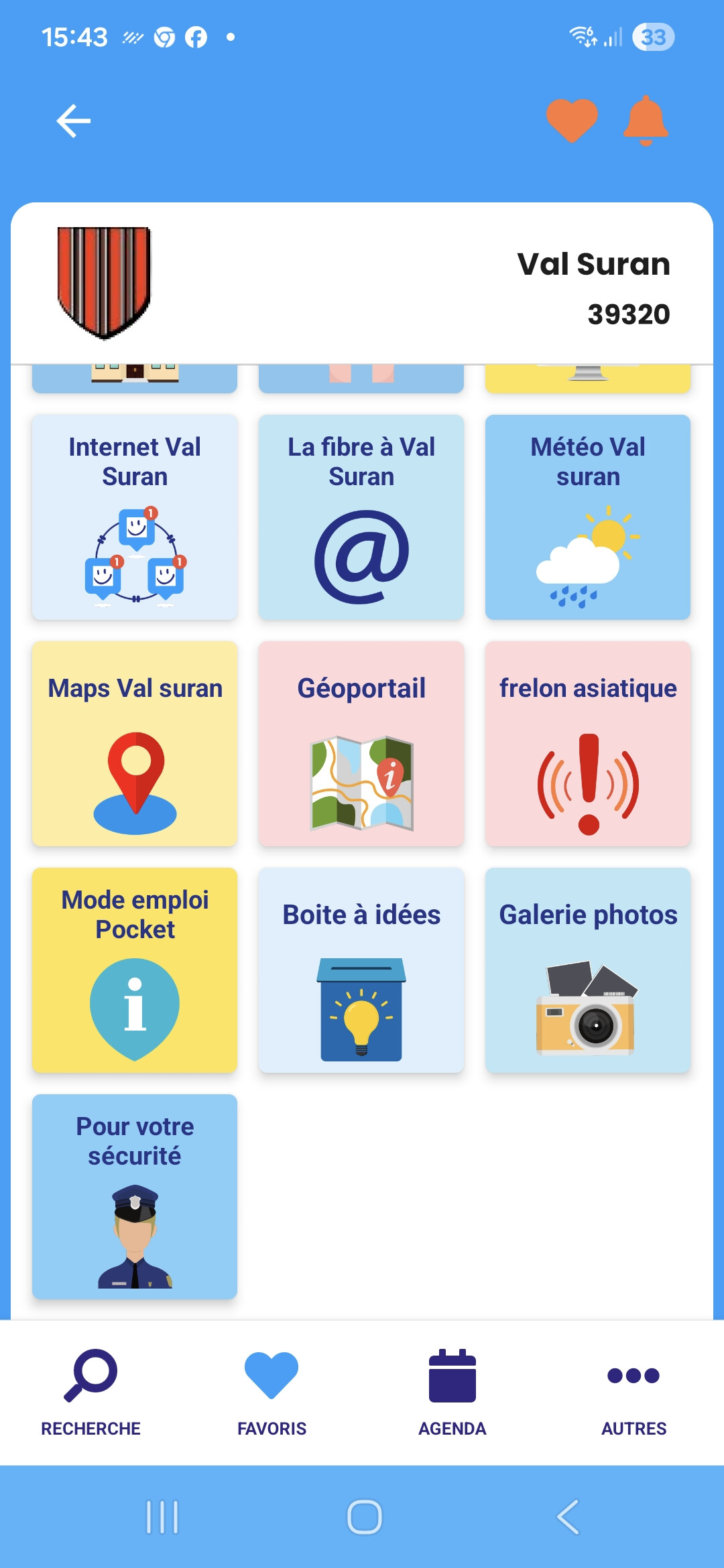
Task: Add Val Suran to favorites with the heart icon
Action: (571, 120)
